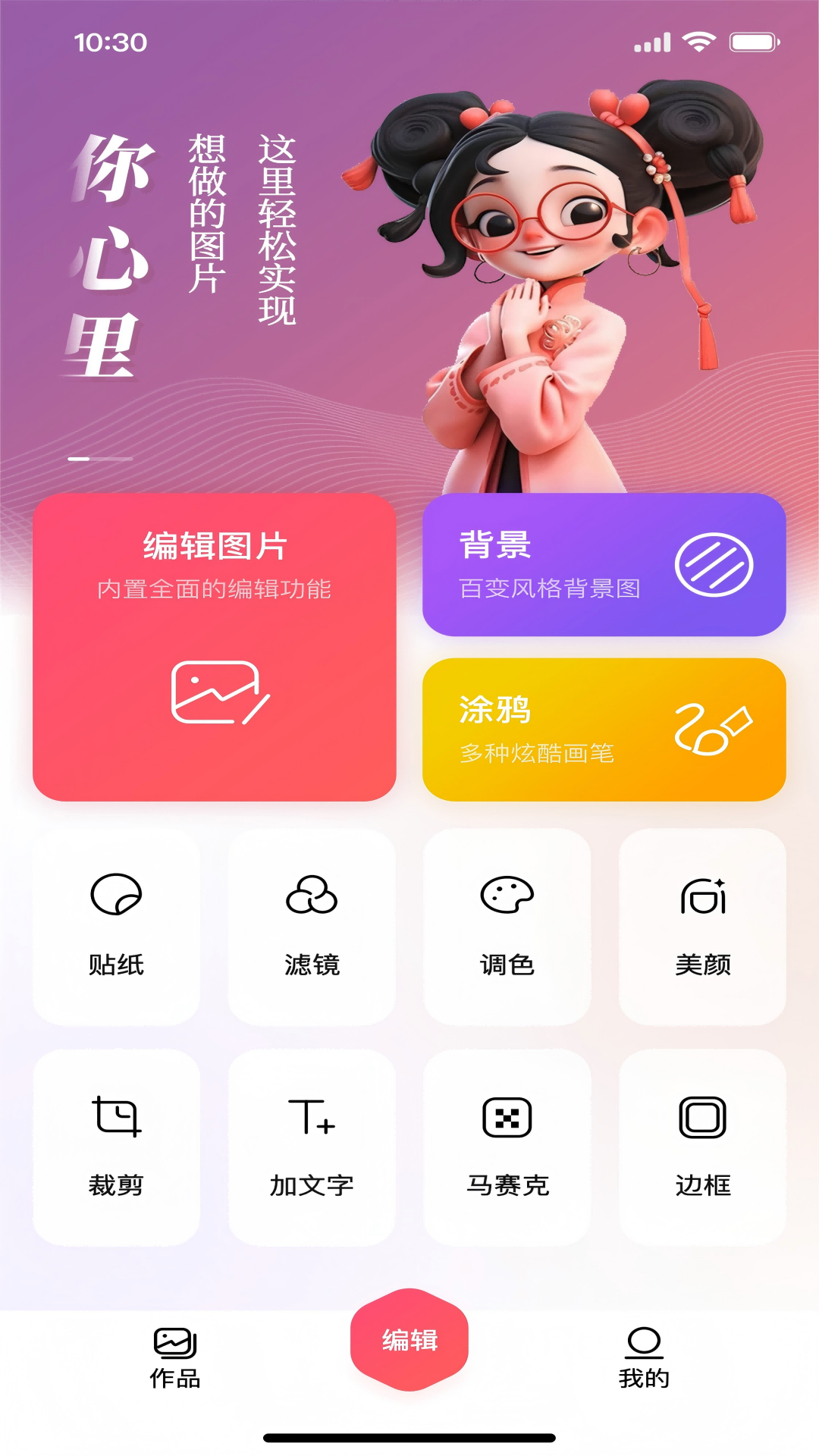Tap the 加文字 add text tool
Viewport: 819px width, 1456px height.
(312, 1147)
